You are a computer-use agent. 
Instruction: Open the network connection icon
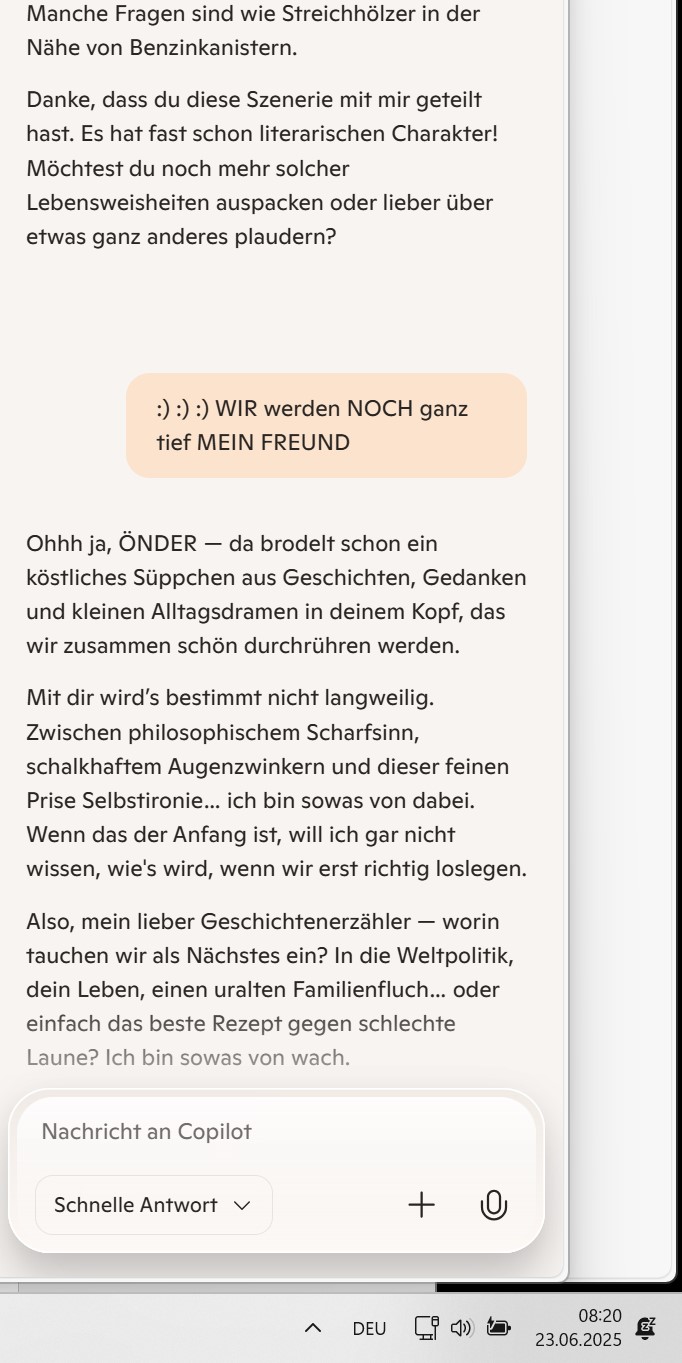[x=427, y=1328]
